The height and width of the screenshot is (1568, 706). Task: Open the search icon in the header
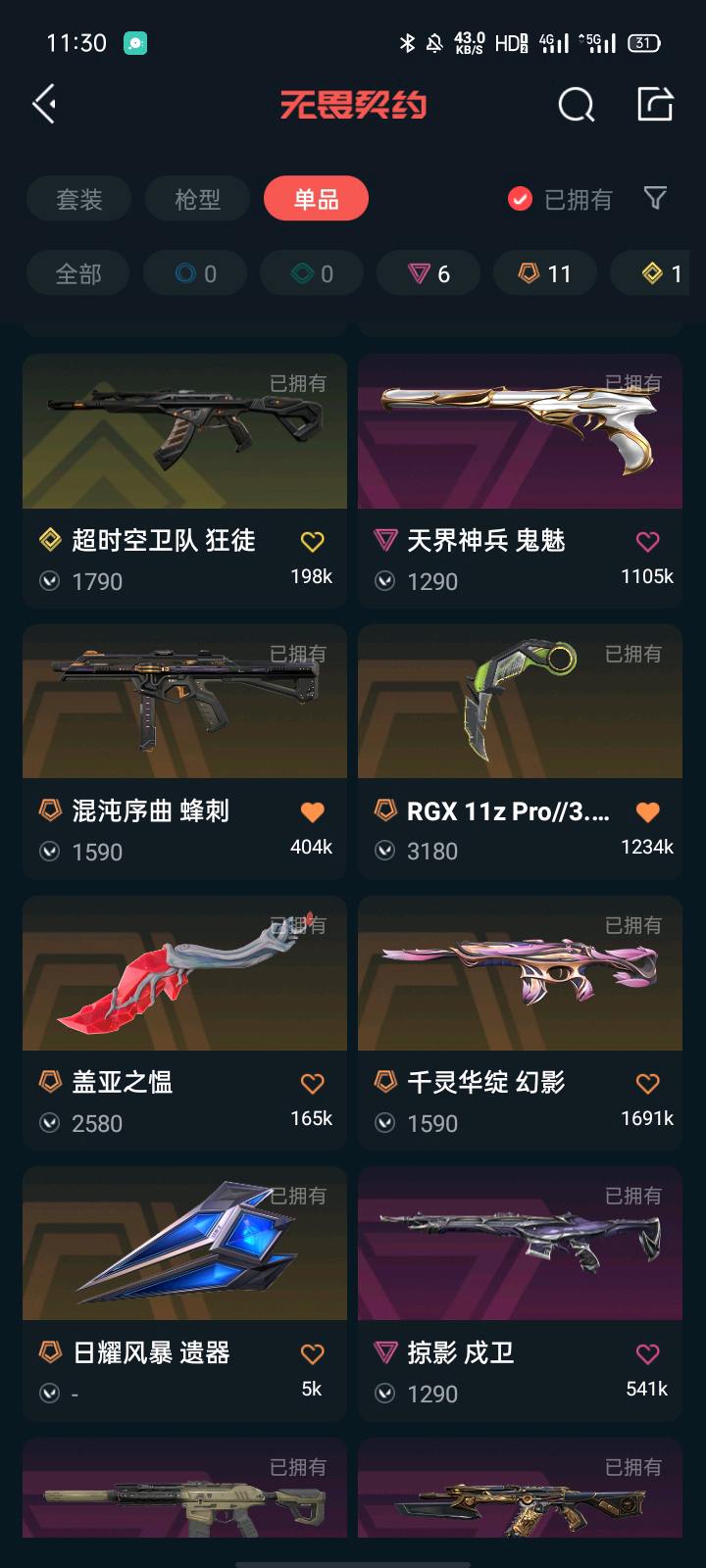tap(576, 104)
